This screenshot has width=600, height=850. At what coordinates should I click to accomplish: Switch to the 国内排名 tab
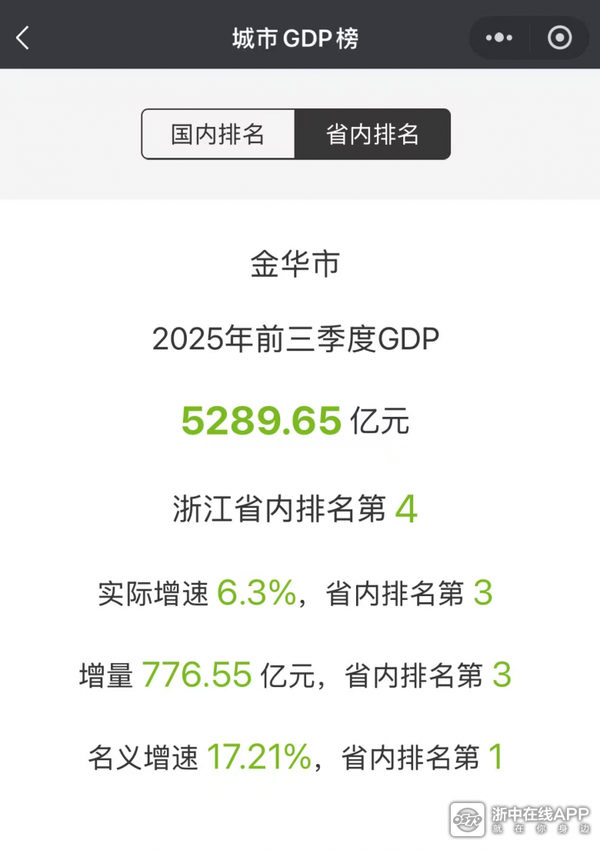click(218, 135)
